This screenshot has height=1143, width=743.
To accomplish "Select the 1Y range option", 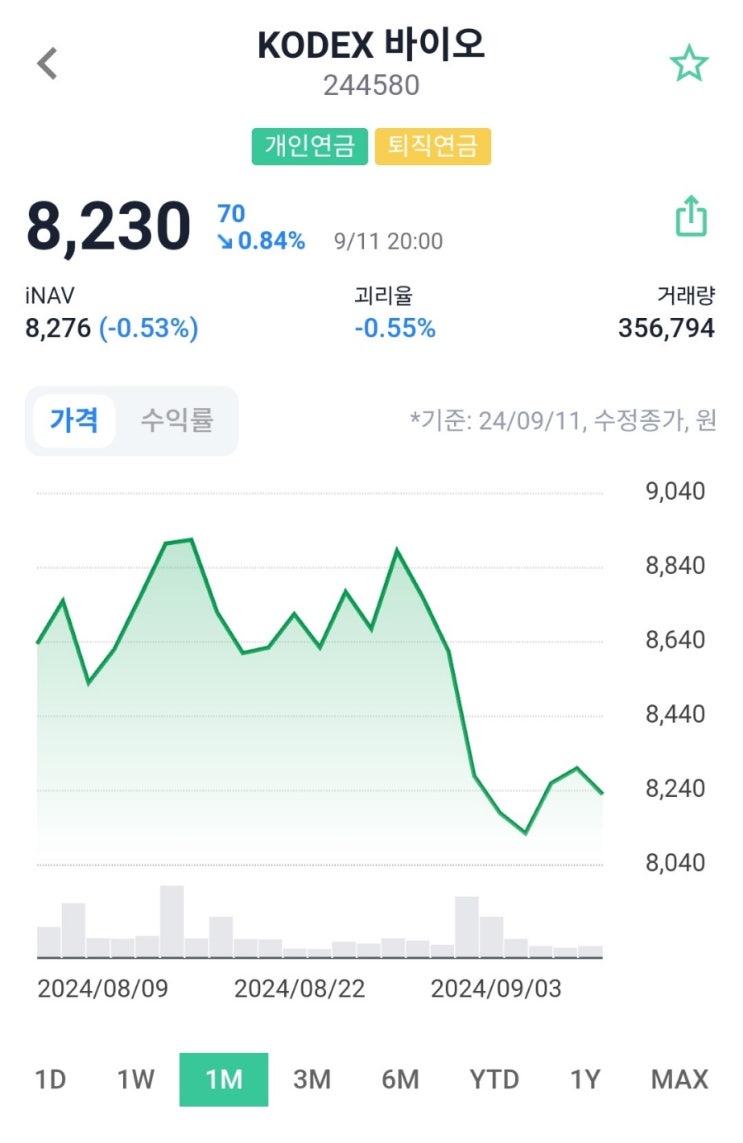I will (x=586, y=1080).
